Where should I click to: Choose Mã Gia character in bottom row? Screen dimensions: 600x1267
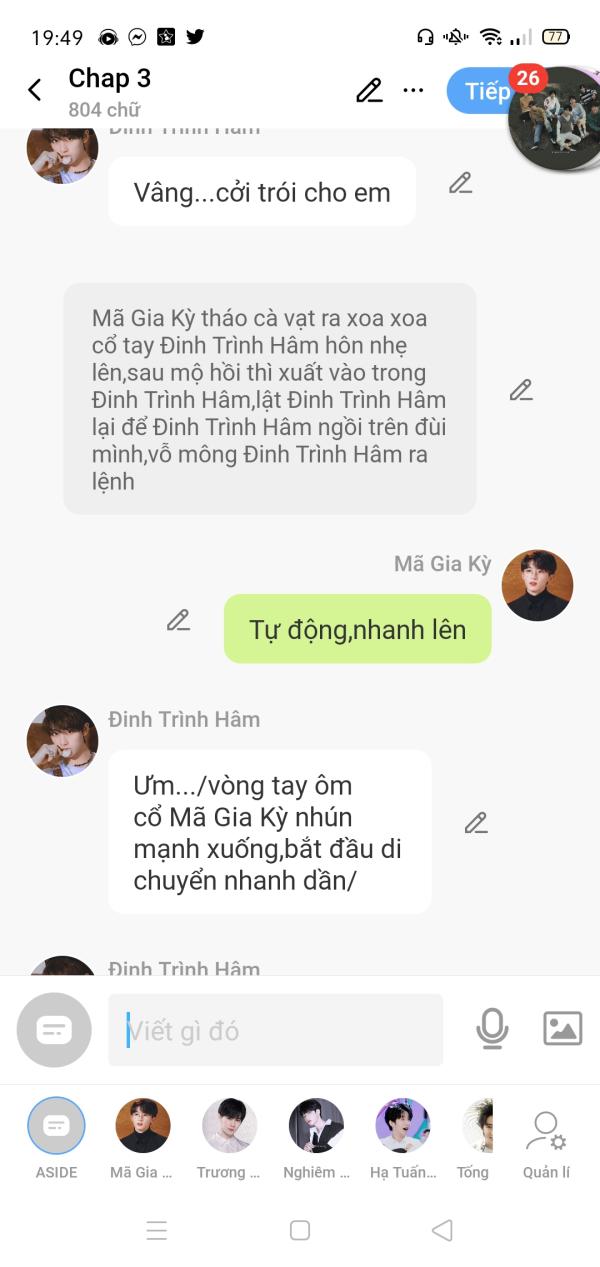pyautogui.click(x=142, y=1138)
